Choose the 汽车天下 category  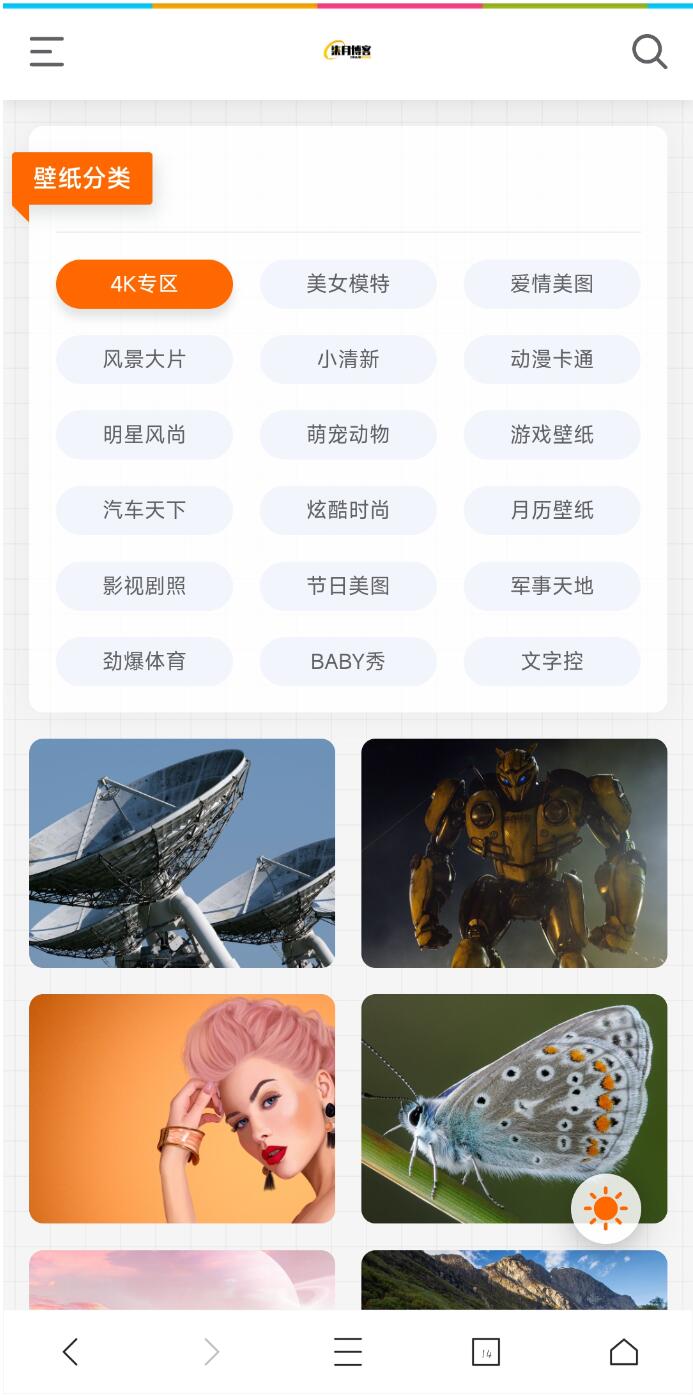[x=144, y=510]
